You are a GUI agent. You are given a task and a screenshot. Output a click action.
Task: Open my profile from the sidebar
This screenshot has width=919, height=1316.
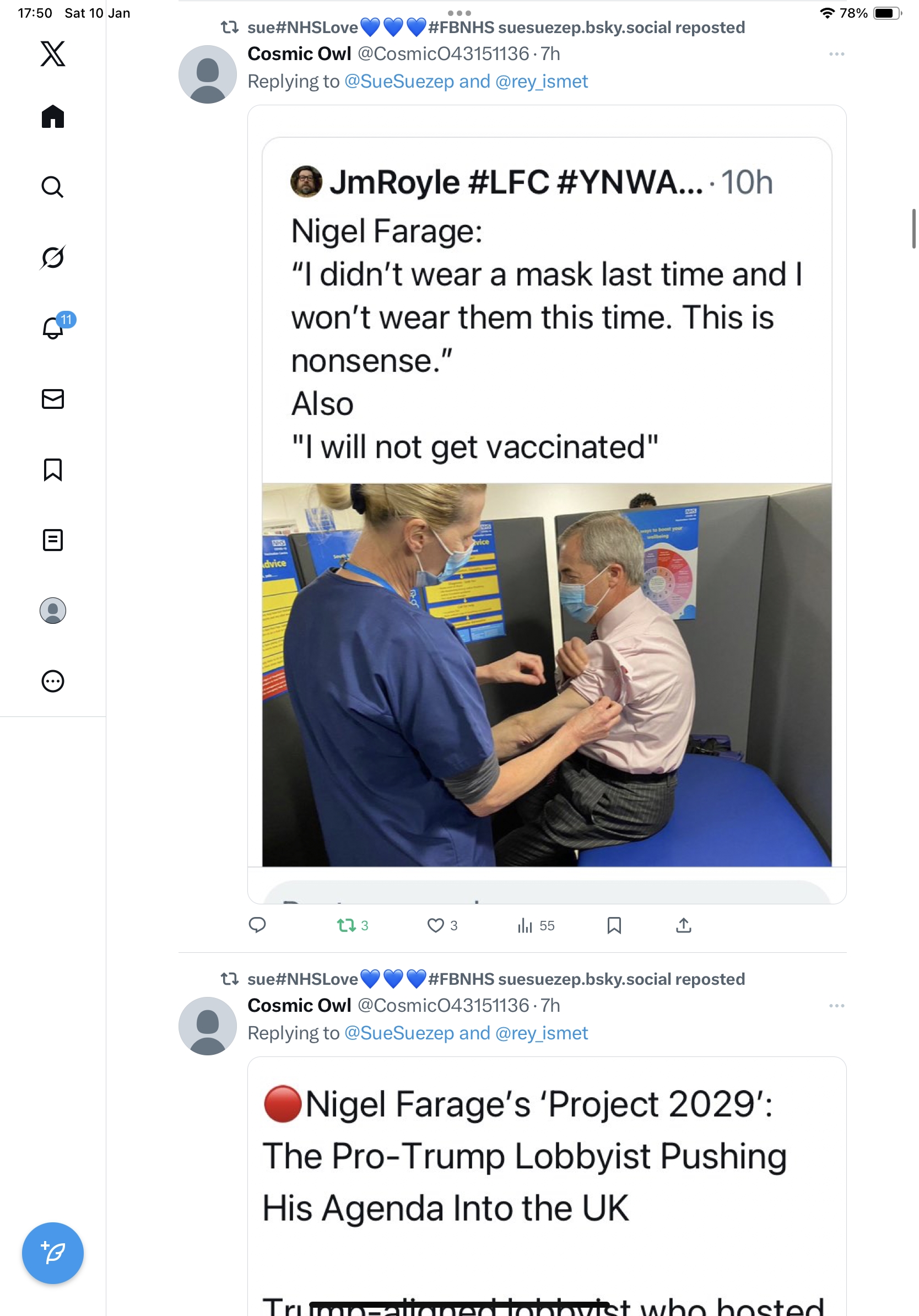click(x=53, y=611)
